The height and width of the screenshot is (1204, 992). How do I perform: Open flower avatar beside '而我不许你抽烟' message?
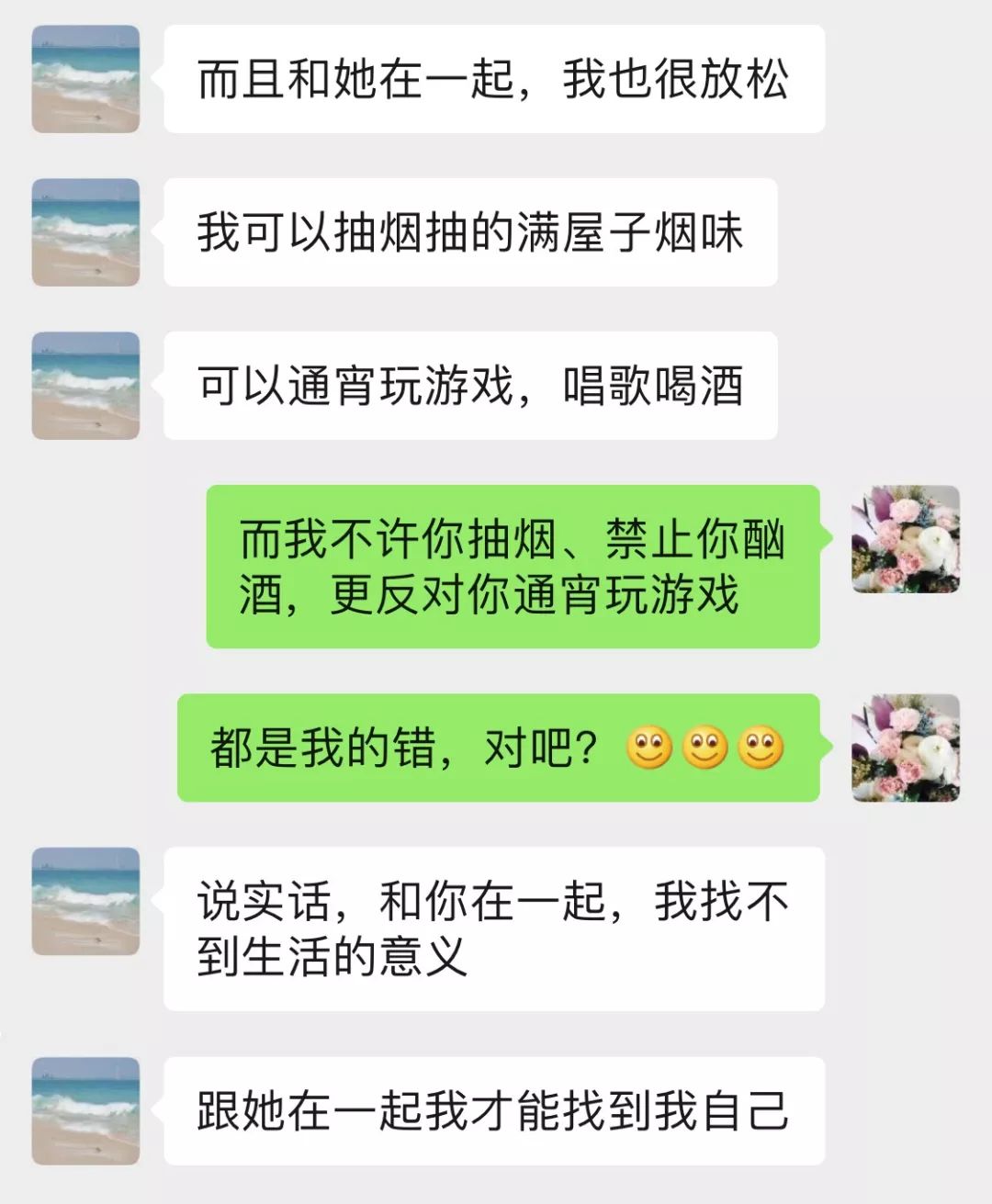point(906,539)
